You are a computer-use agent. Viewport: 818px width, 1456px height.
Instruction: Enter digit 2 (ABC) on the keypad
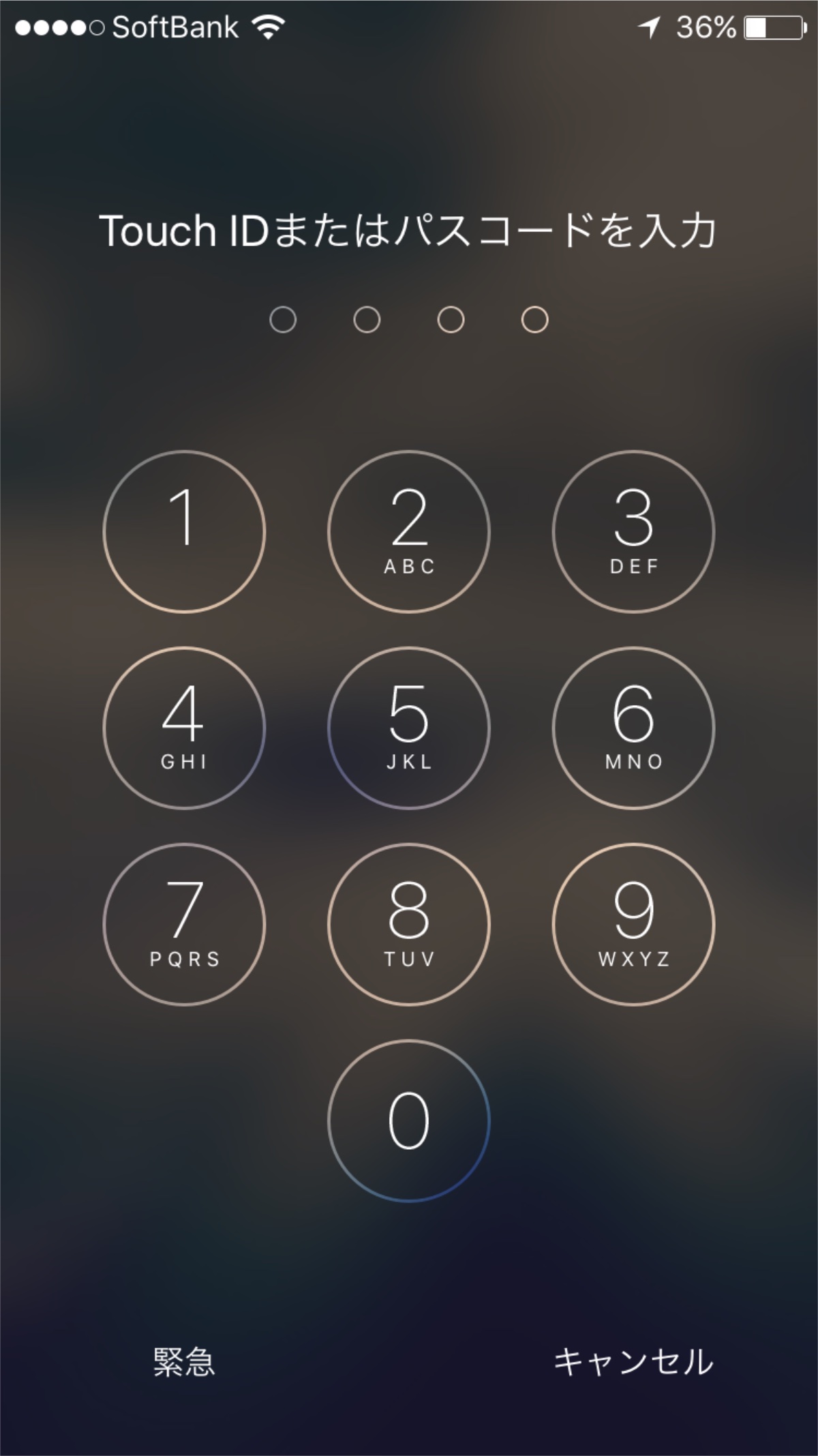[409, 531]
